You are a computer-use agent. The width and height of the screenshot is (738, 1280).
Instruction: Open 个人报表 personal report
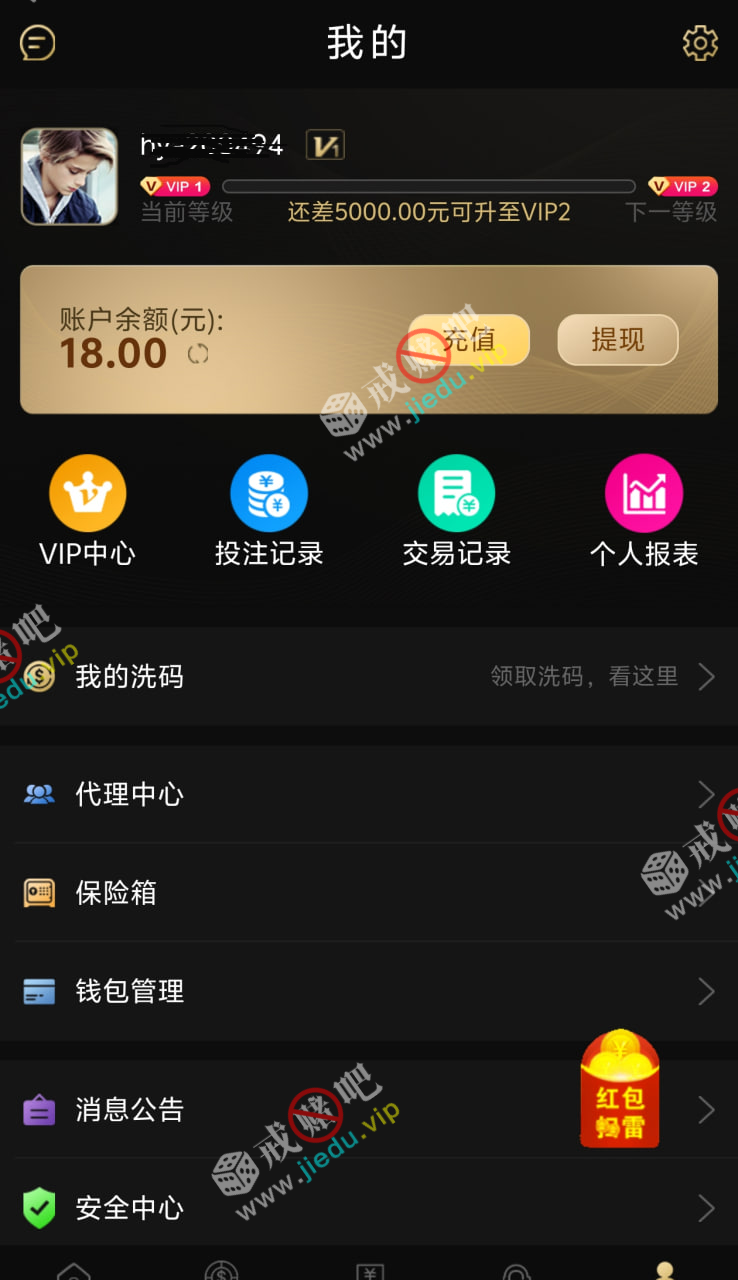(643, 511)
